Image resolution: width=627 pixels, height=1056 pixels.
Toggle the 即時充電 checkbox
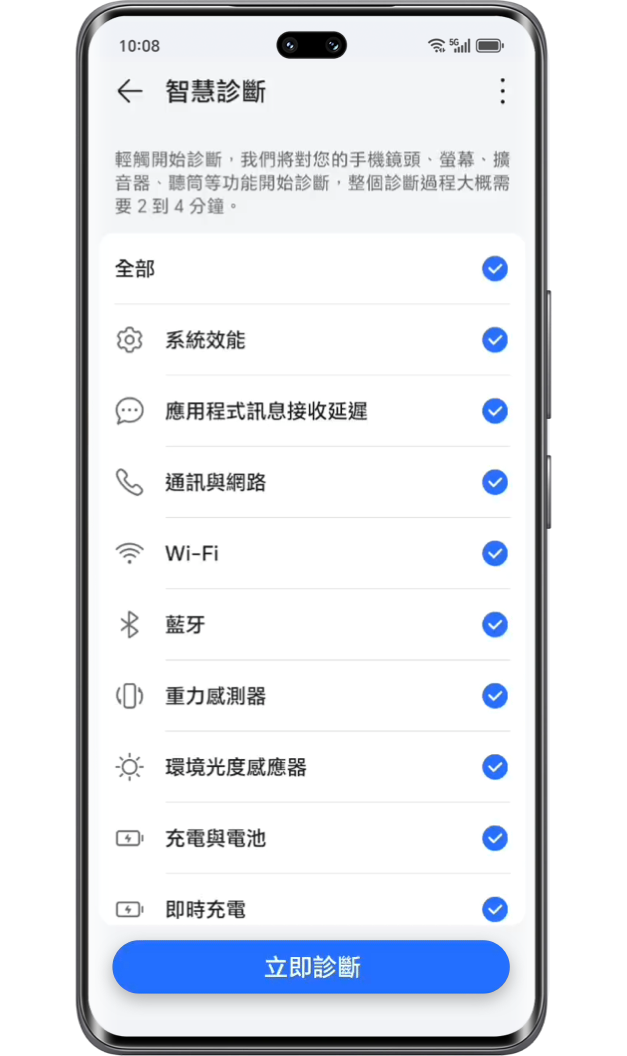[x=494, y=909]
